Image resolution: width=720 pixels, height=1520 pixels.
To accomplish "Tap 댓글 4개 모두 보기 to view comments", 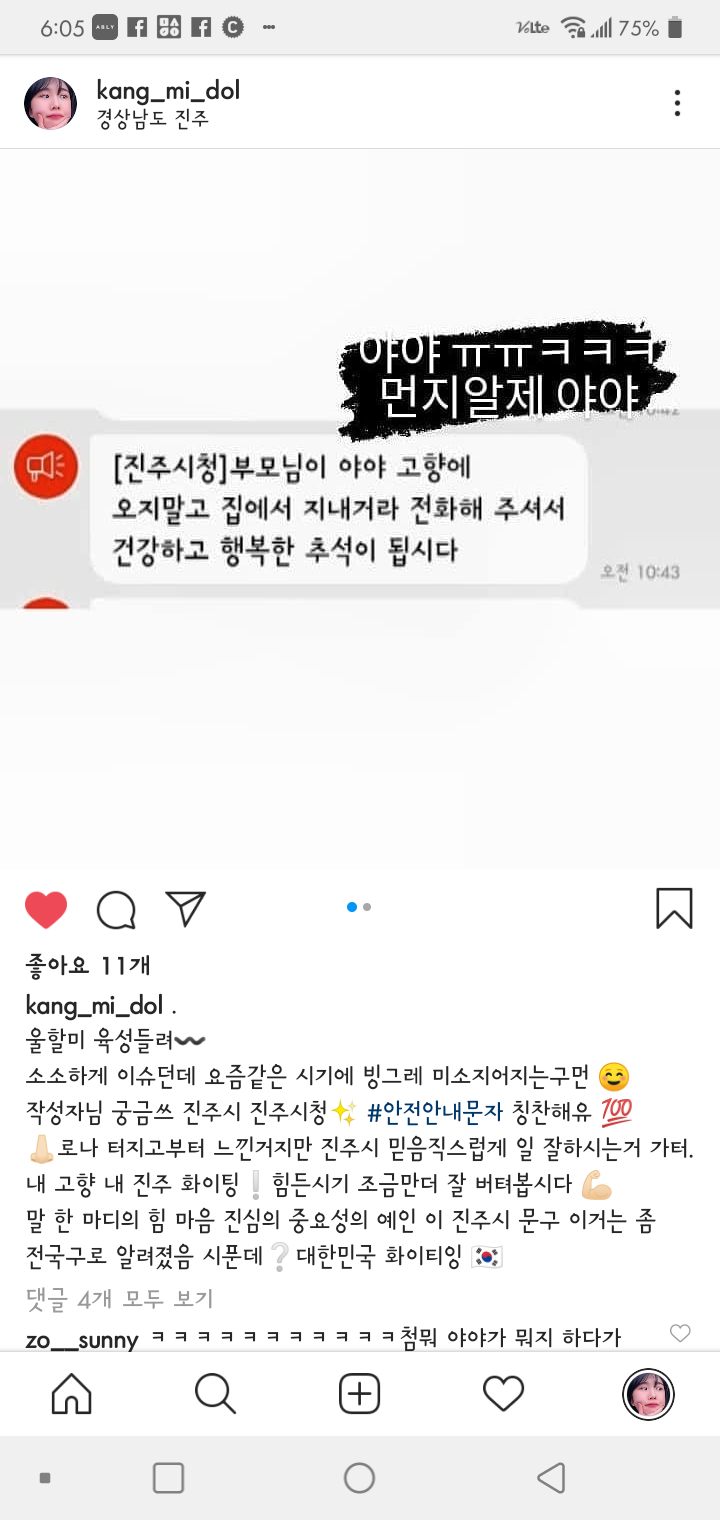I will (x=119, y=1299).
